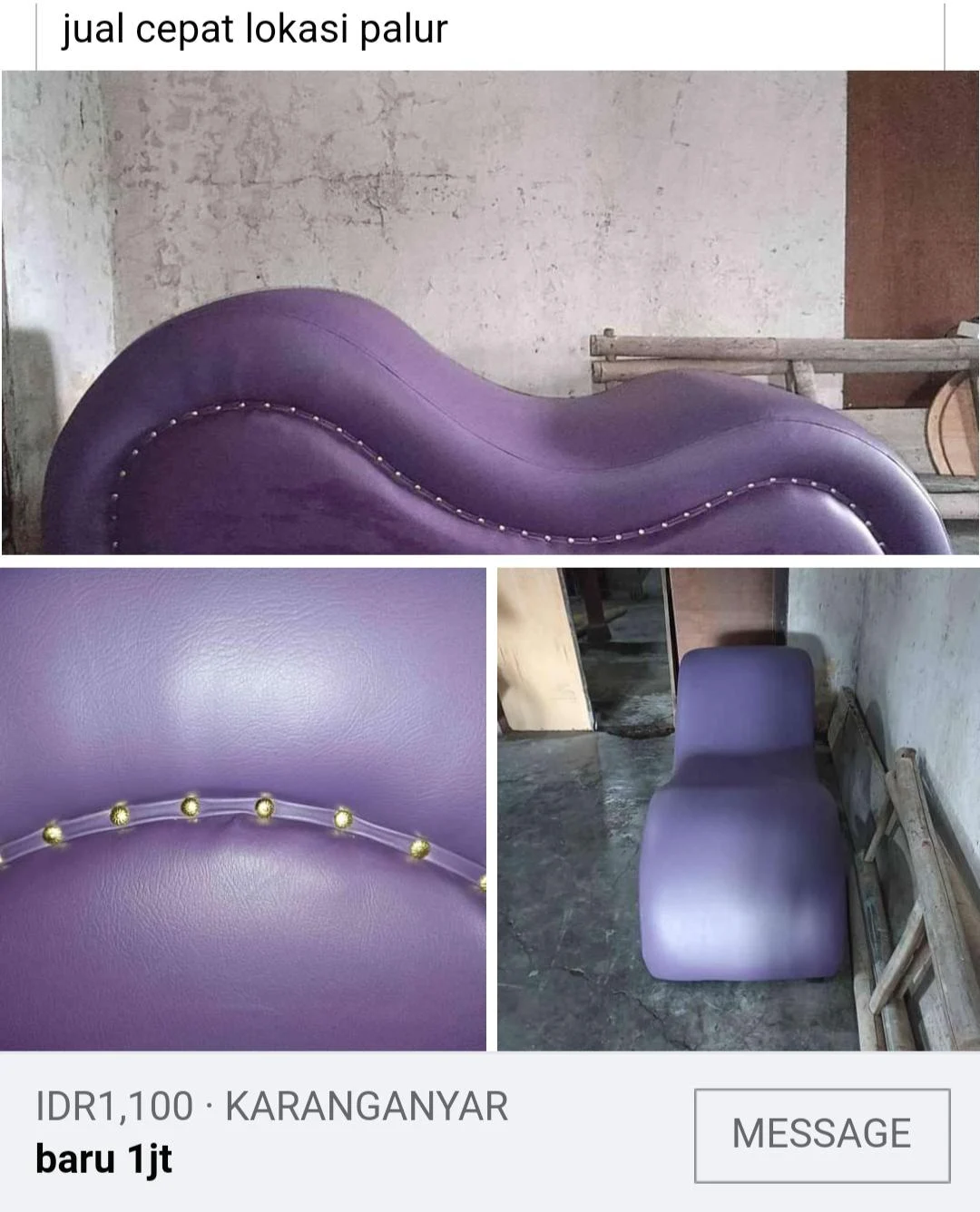View the close-up photo of gold studs

click(242, 807)
